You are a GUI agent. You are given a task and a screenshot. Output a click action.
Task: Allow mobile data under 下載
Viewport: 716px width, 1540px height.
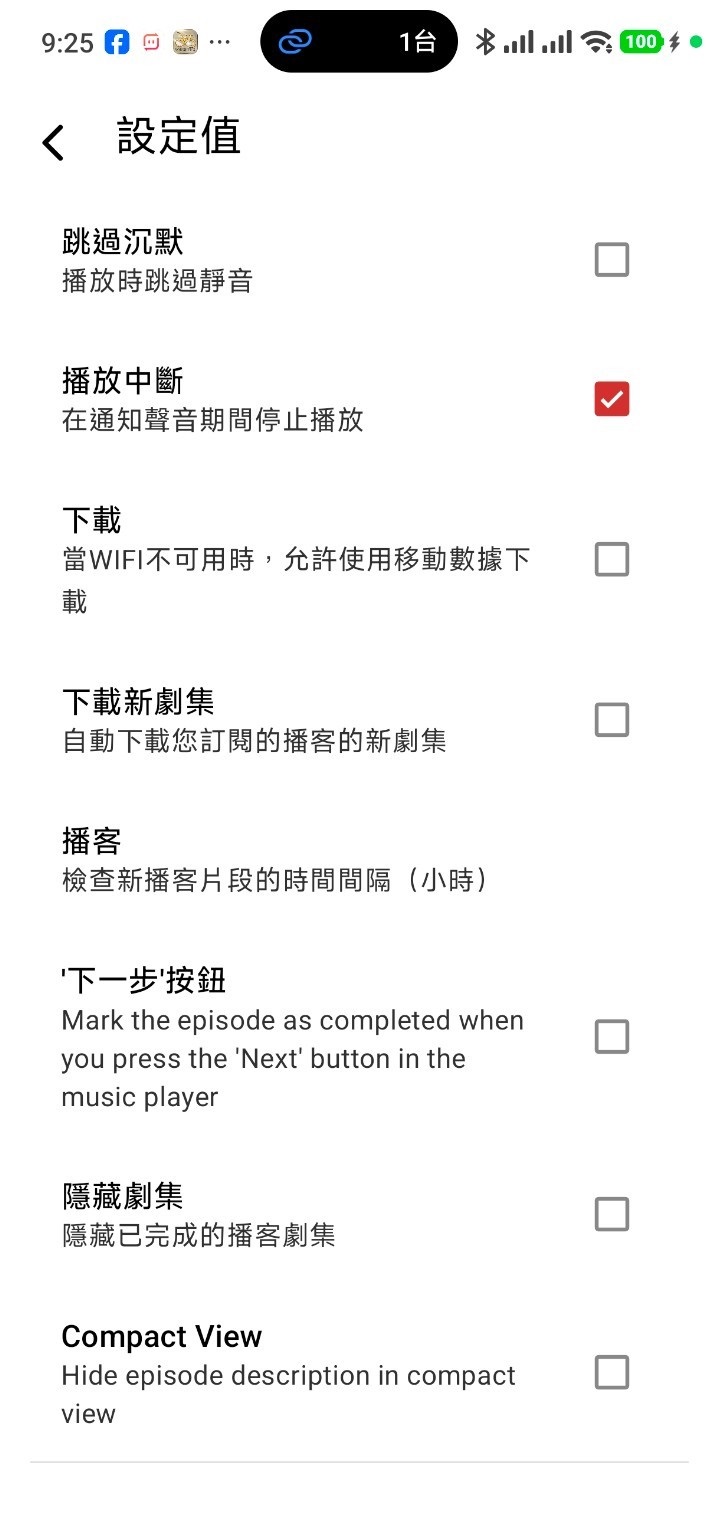(x=611, y=559)
